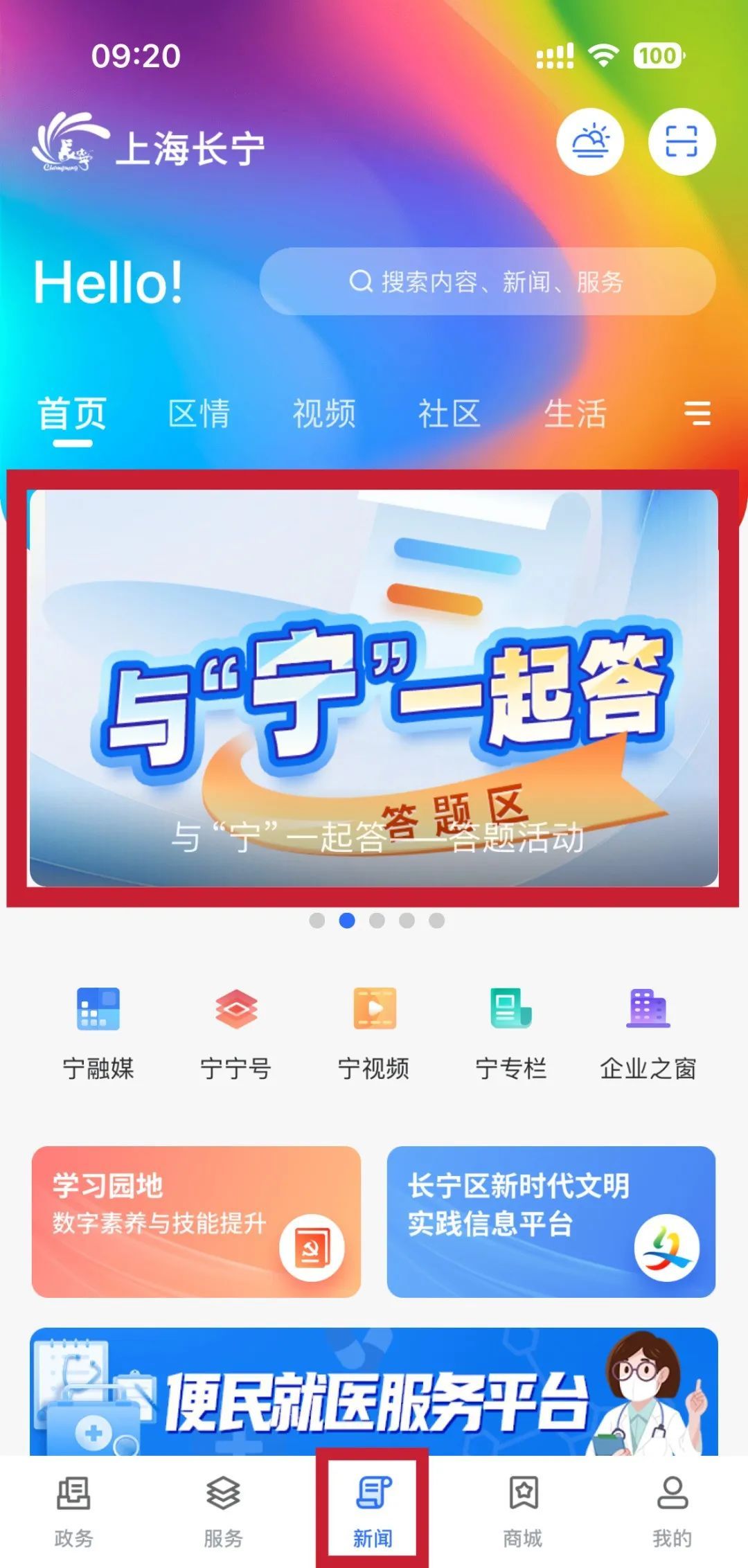The image size is (748, 1568).
Task: Tap the search box for content, news, services
Action: (487, 282)
